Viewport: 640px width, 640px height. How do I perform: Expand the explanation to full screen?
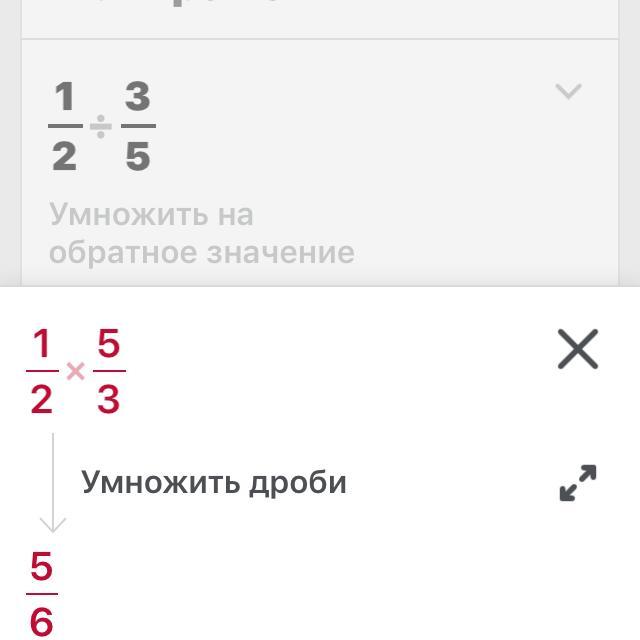coord(577,483)
